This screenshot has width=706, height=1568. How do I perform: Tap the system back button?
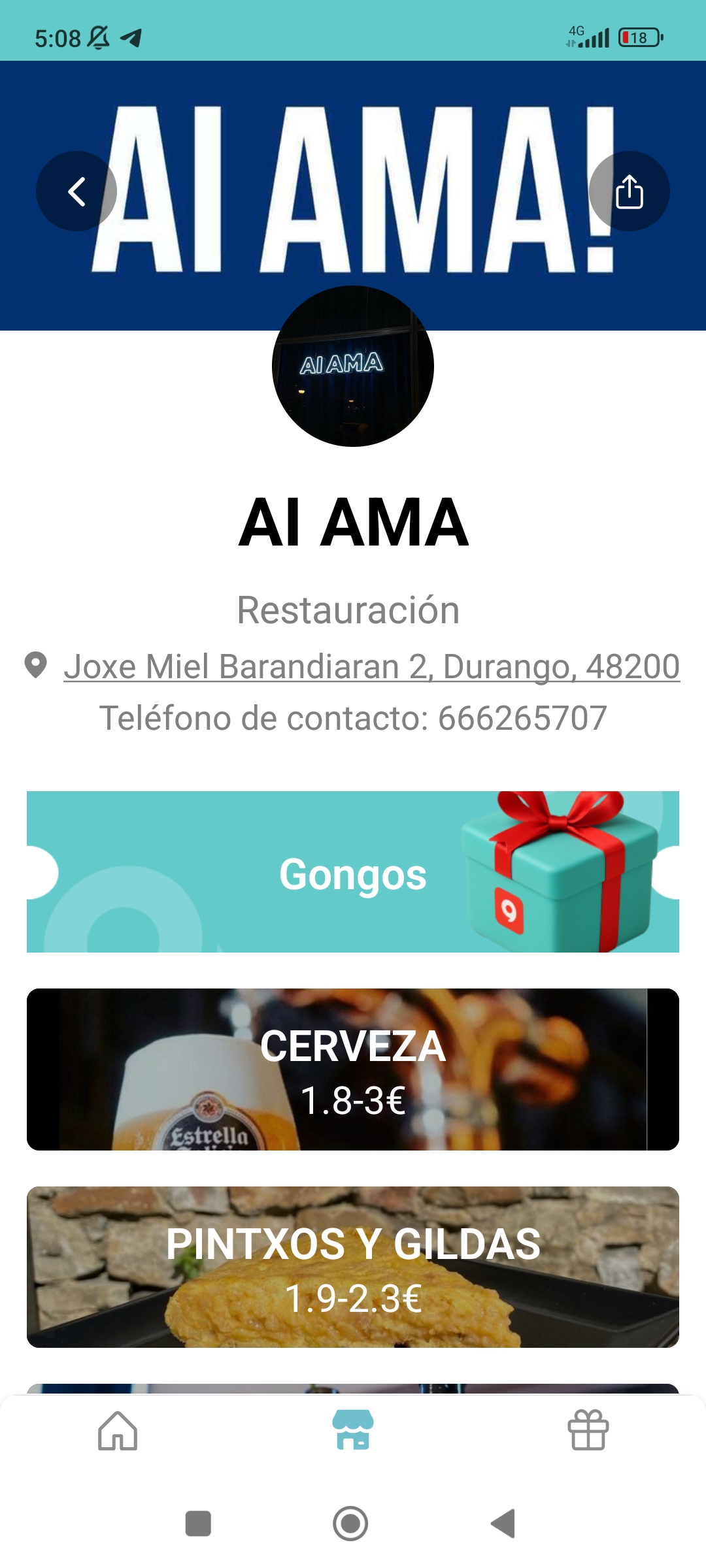(503, 1524)
